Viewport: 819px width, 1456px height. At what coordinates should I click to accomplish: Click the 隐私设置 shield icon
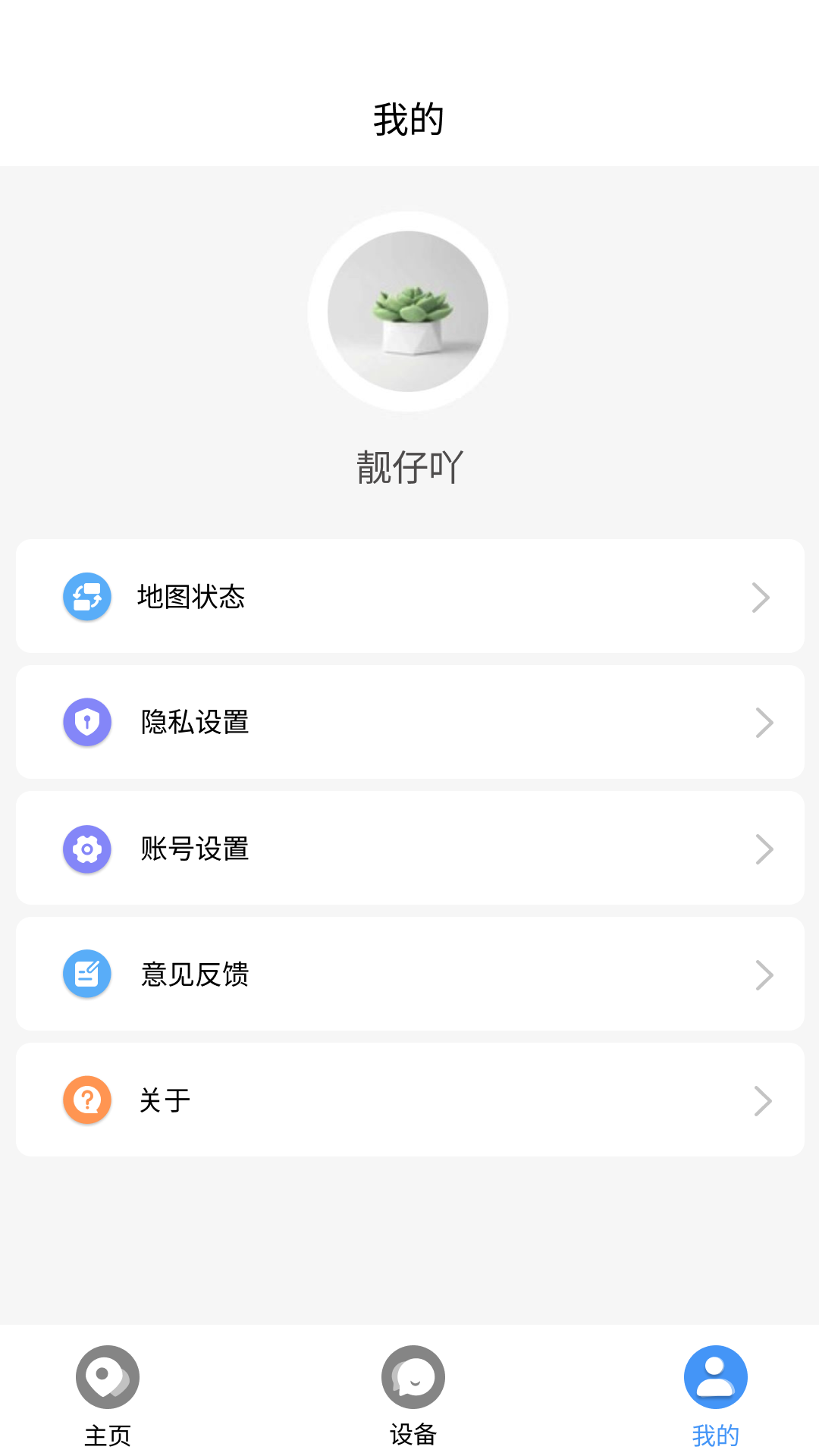coord(86,722)
